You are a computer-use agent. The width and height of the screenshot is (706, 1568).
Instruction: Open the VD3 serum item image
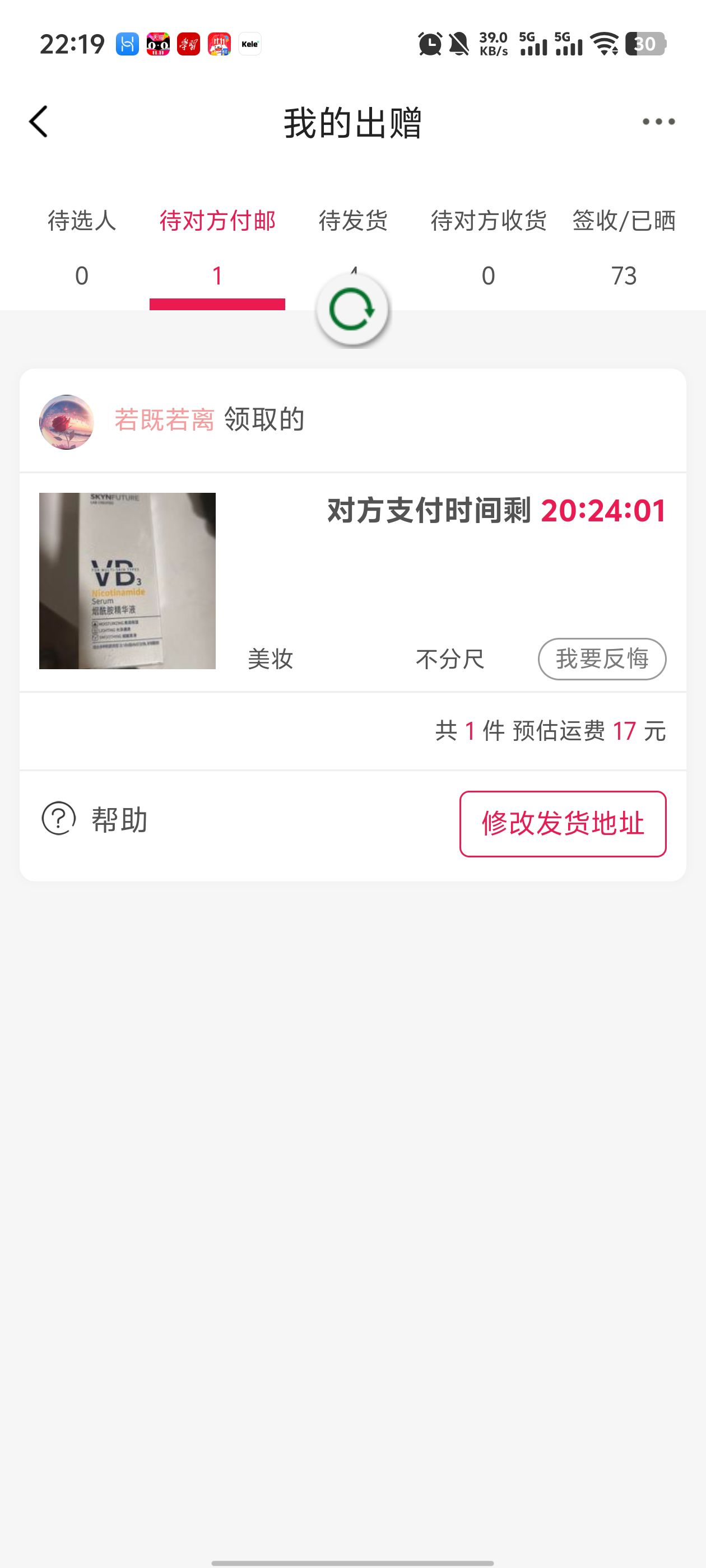pos(127,581)
